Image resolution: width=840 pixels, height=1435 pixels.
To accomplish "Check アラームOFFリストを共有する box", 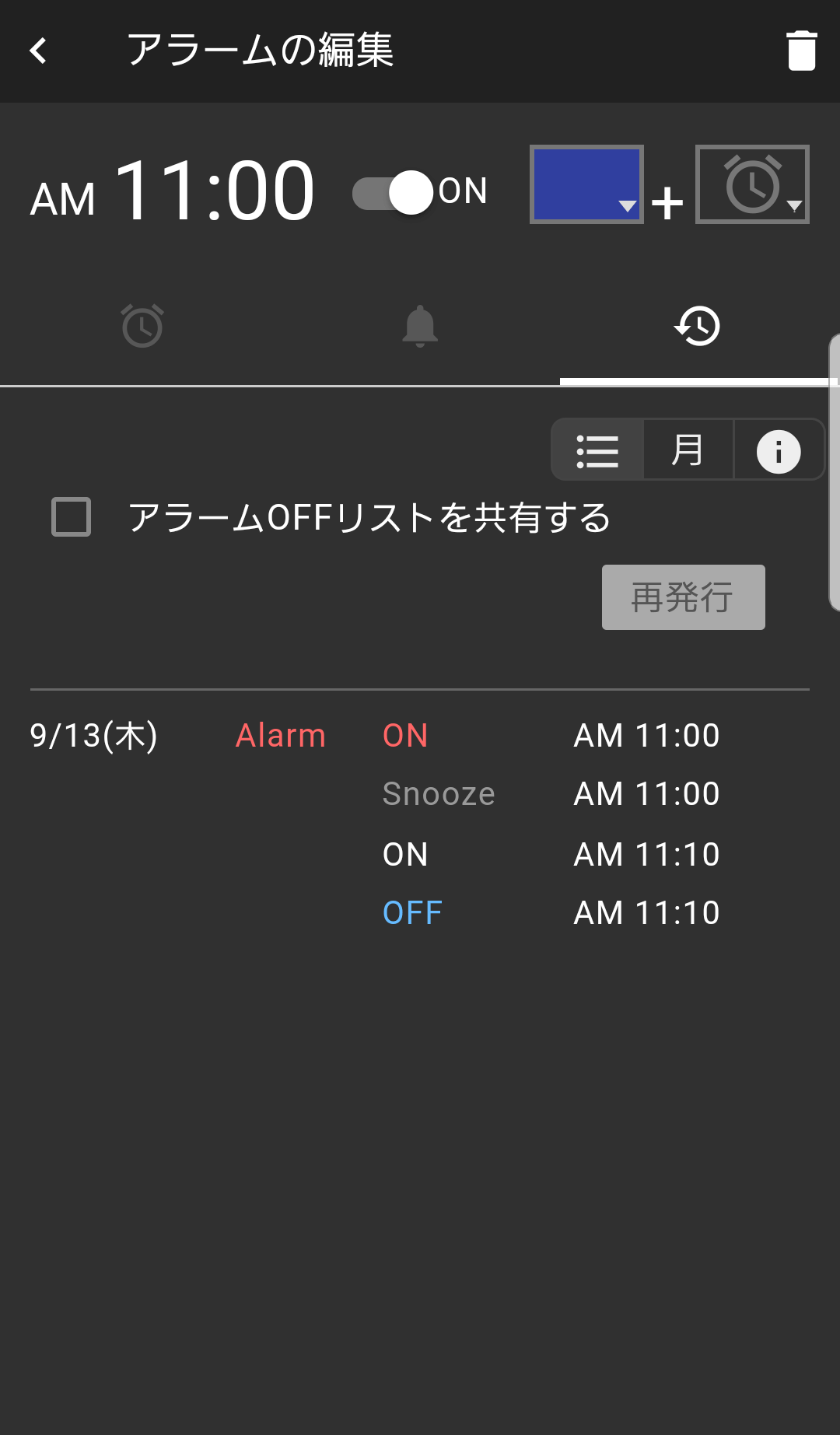I will (x=71, y=517).
